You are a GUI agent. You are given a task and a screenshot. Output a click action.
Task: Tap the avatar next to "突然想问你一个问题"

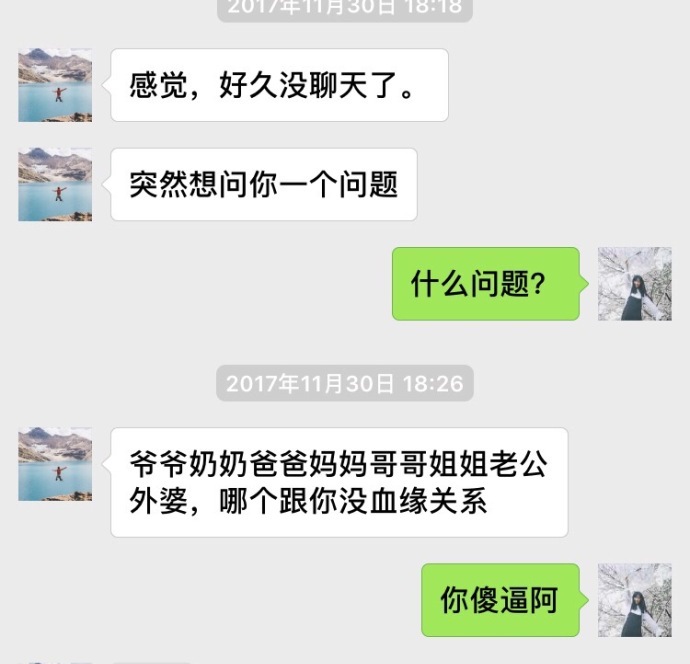point(55,184)
